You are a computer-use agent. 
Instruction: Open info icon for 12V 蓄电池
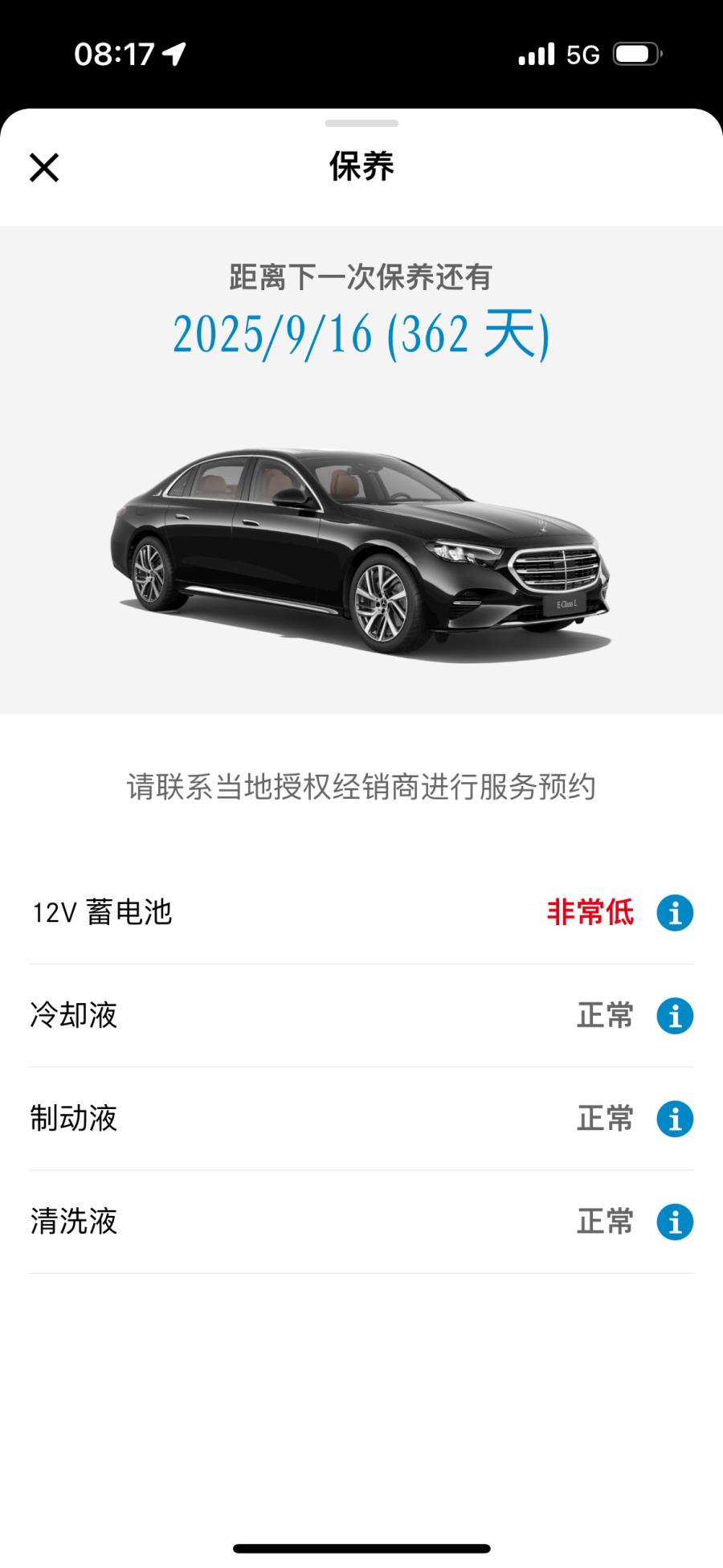tap(675, 913)
